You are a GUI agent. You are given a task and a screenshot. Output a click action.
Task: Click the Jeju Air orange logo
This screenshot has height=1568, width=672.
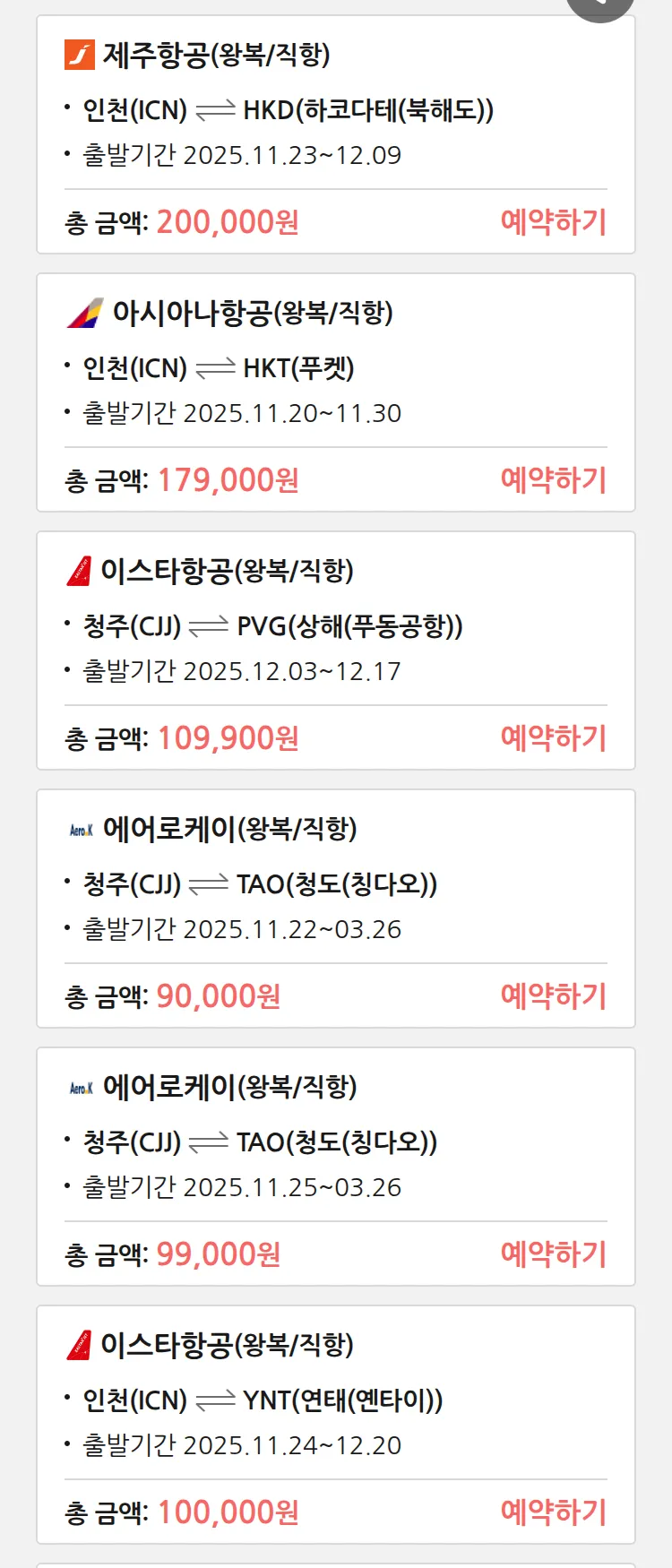click(79, 54)
